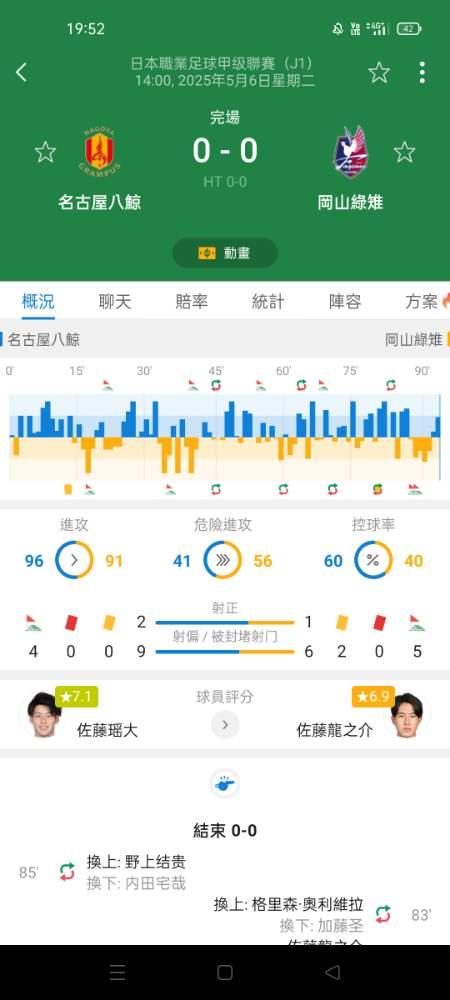Switch to the 聊天 tab
The width and height of the screenshot is (450, 1000).
point(115,301)
